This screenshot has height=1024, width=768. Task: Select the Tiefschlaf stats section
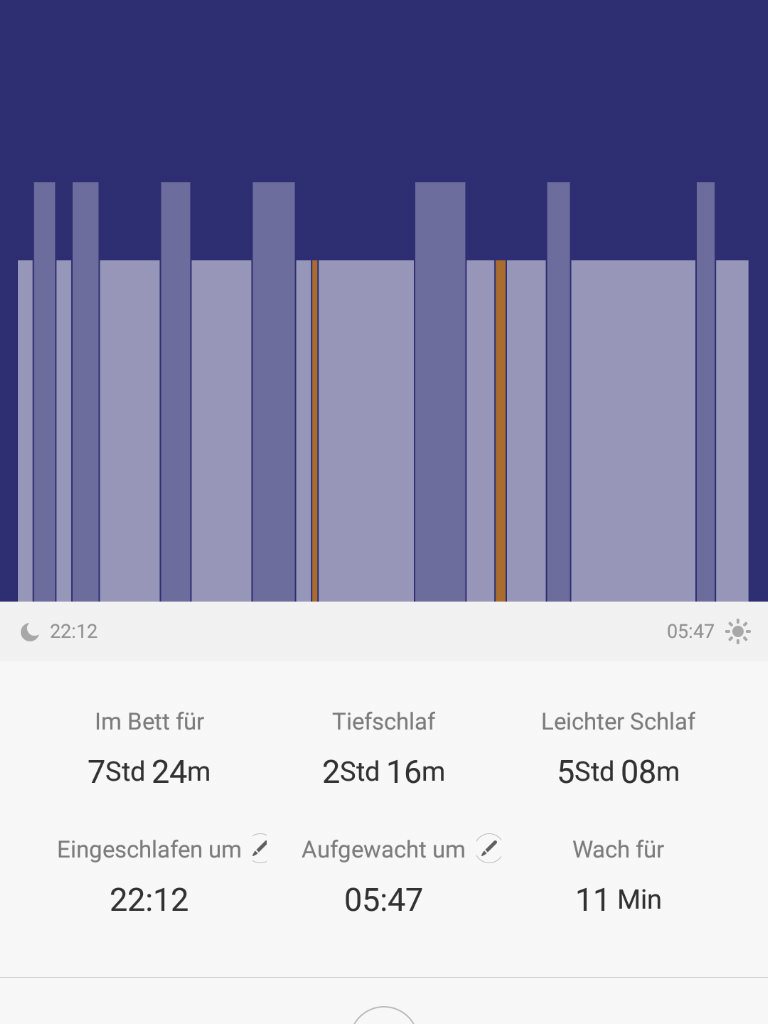click(383, 745)
